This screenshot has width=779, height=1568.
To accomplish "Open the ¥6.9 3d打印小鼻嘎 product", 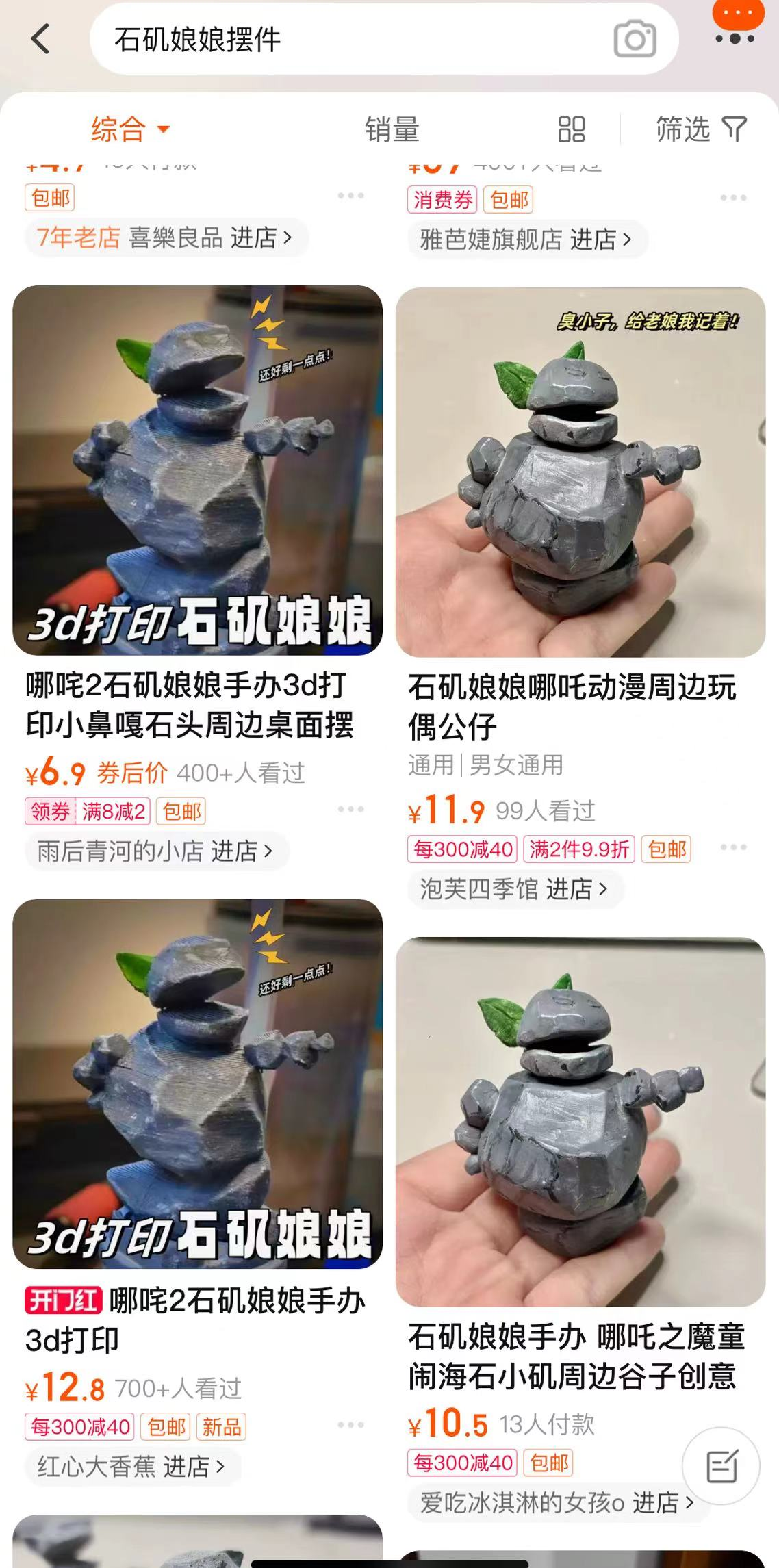I will 197,472.
